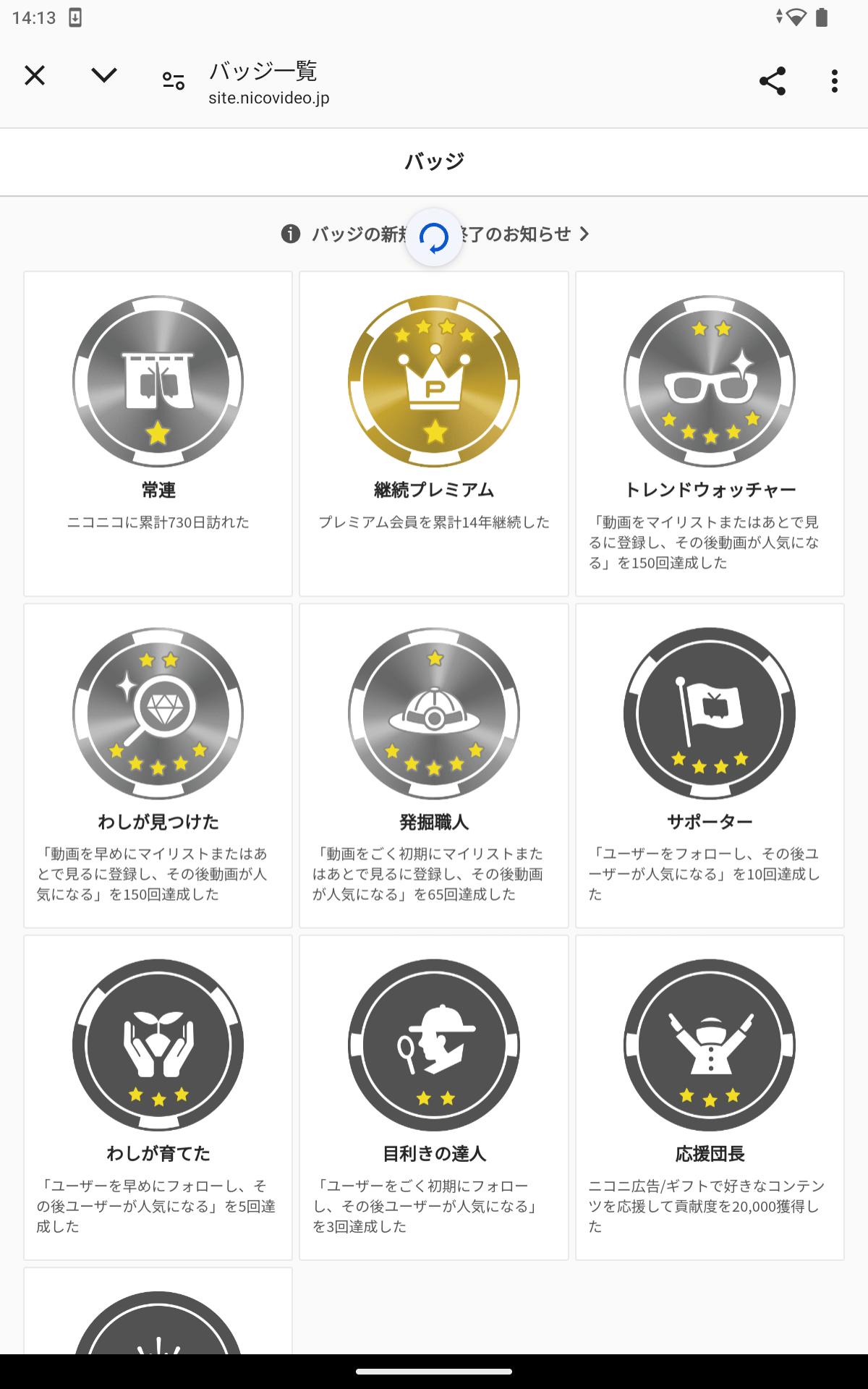The image size is (868, 1389).
Task: View the わしが見つけた badge card
Action: click(x=158, y=765)
